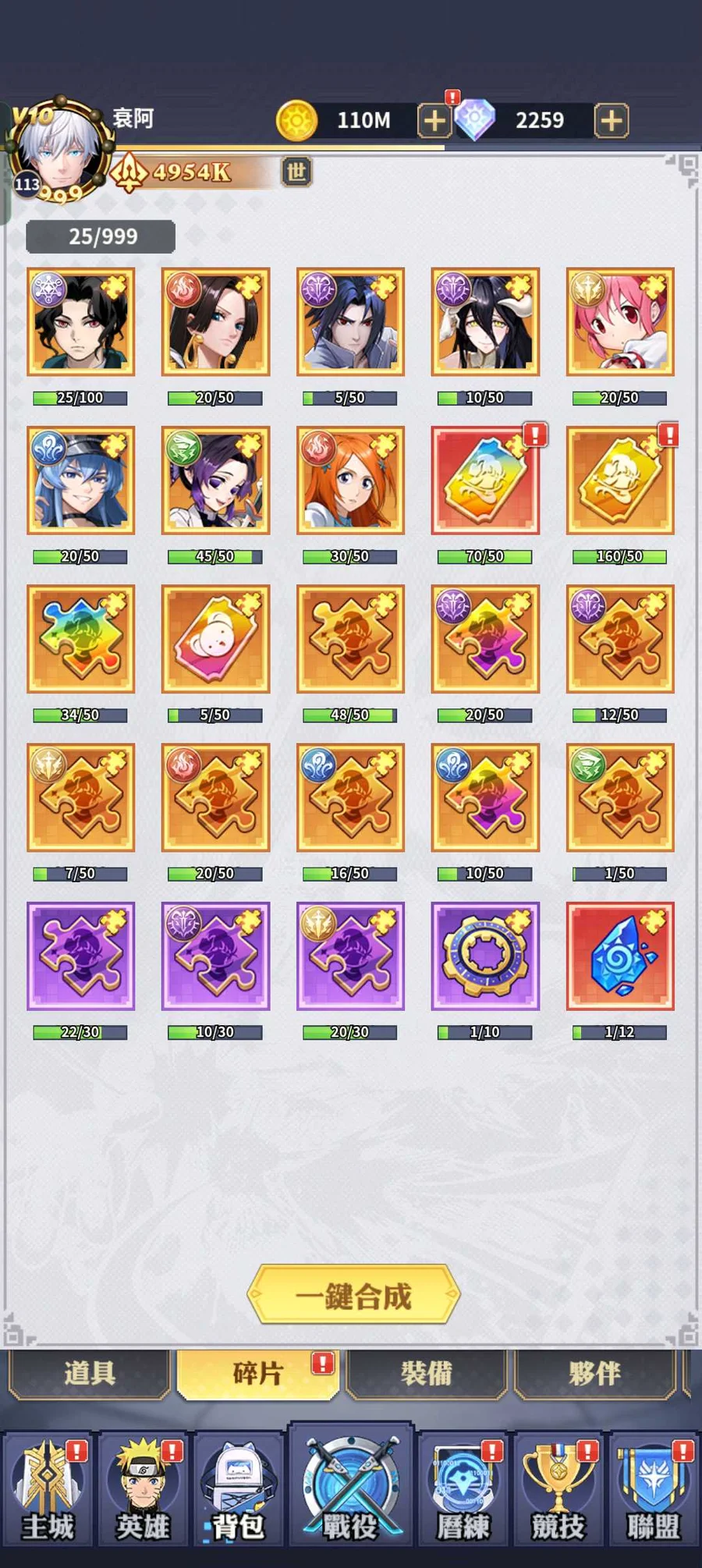Select the red ticket fragment showing 70/50
The image size is (702, 1568).
[485, 481]
